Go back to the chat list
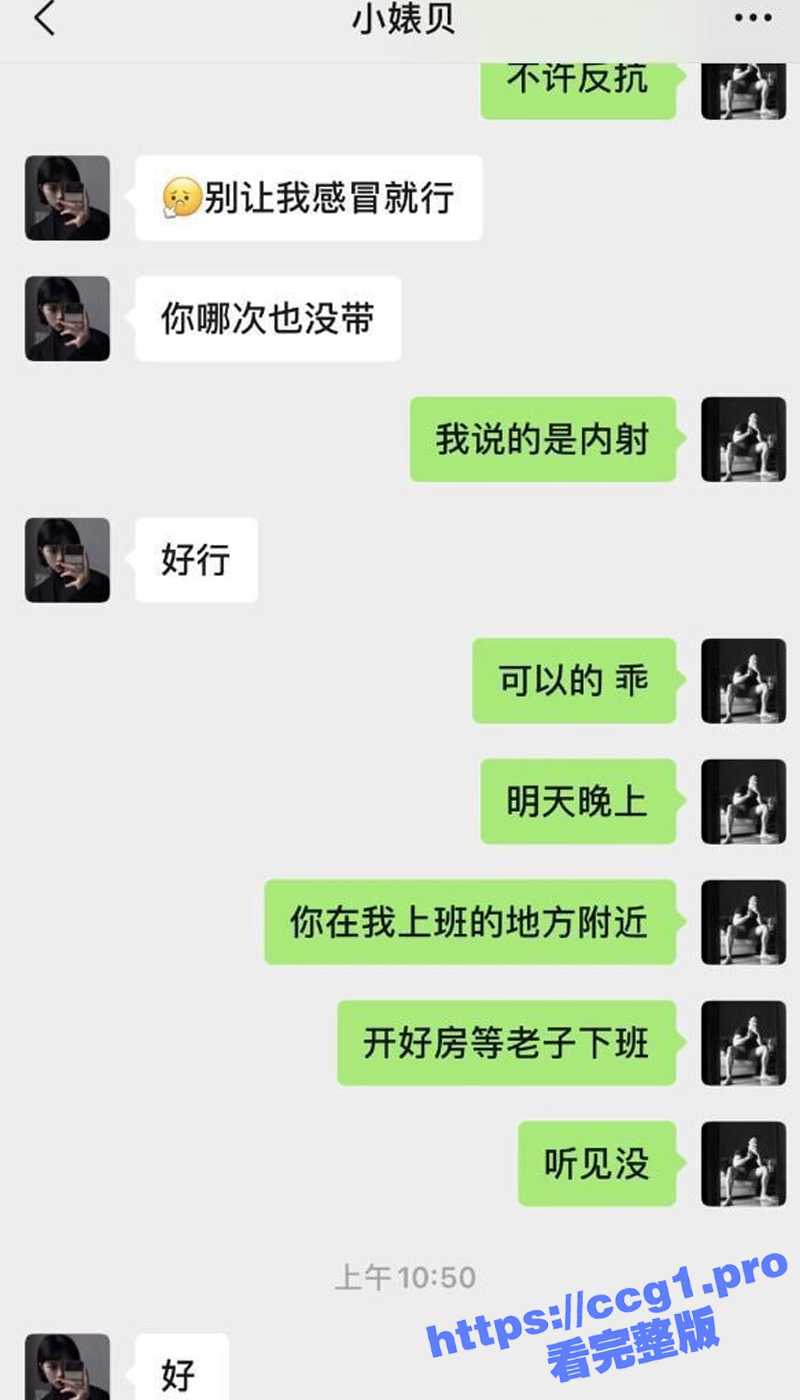Image resolution: width=800 pixels, height=1400 pixels. [44, 19]
